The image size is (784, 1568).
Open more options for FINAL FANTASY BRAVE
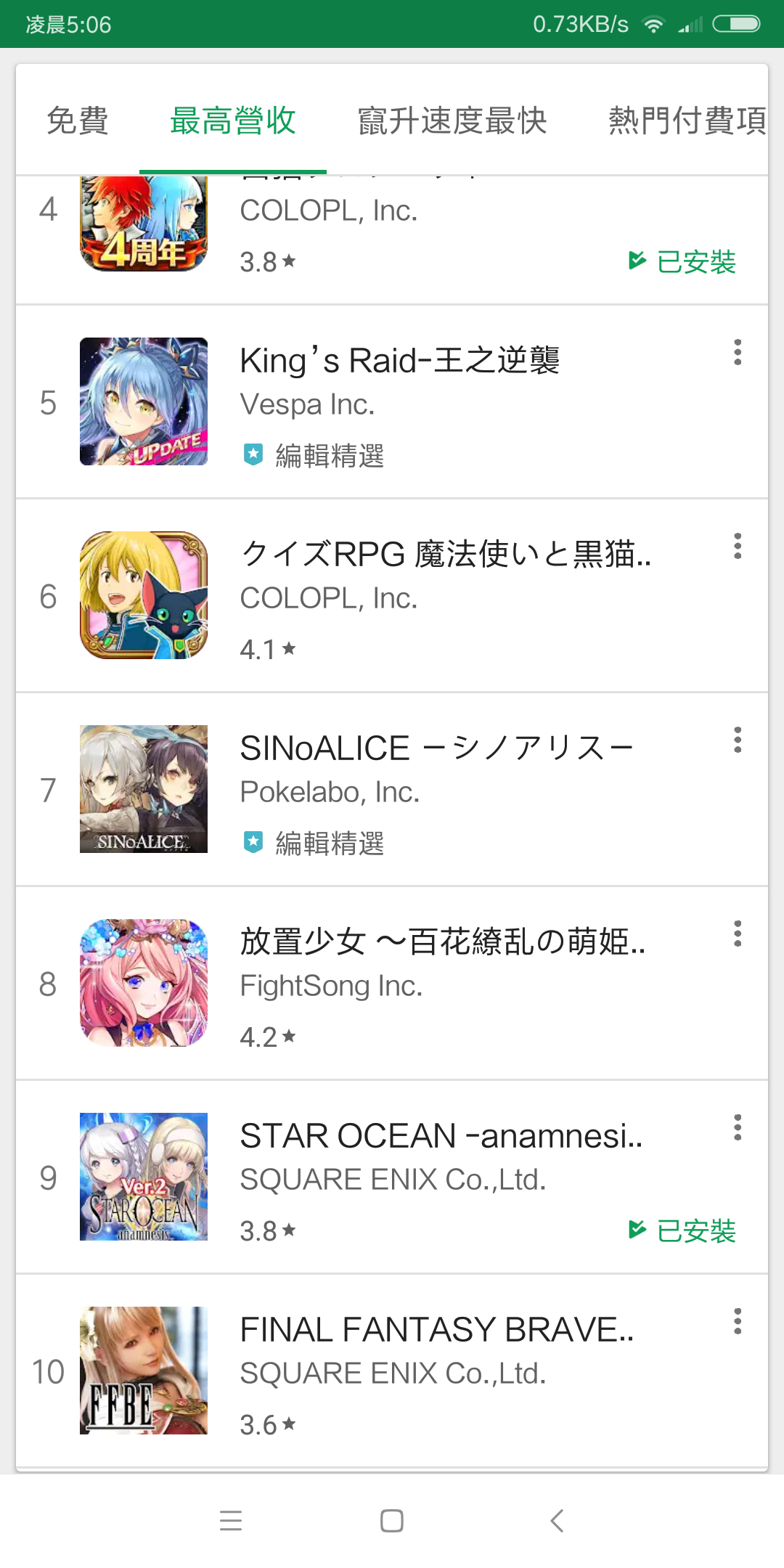738,1321
